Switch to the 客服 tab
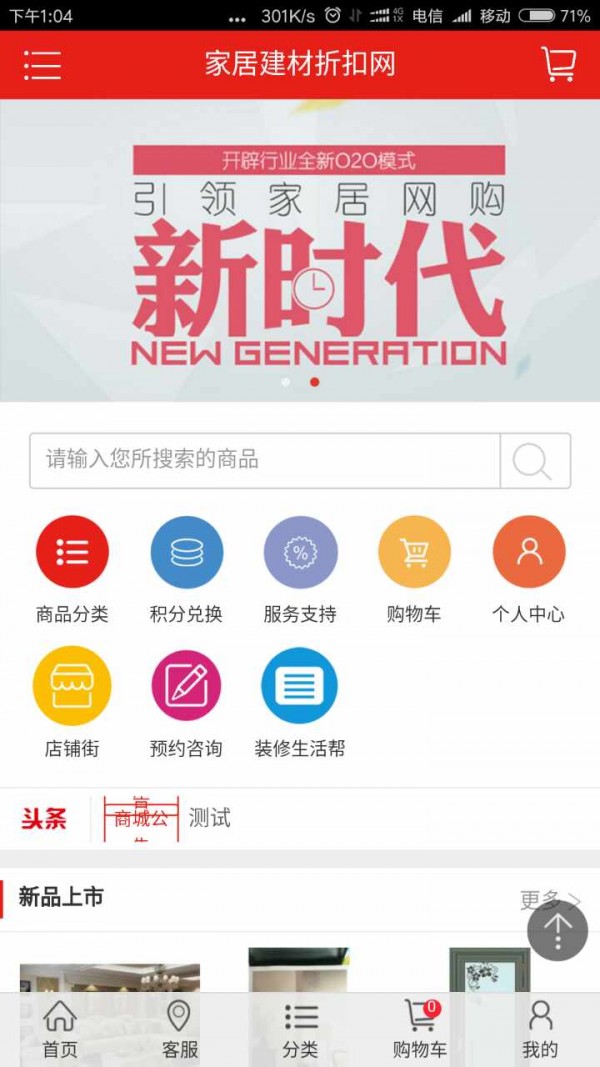 pyautogui.click(x=180, y=1030)
